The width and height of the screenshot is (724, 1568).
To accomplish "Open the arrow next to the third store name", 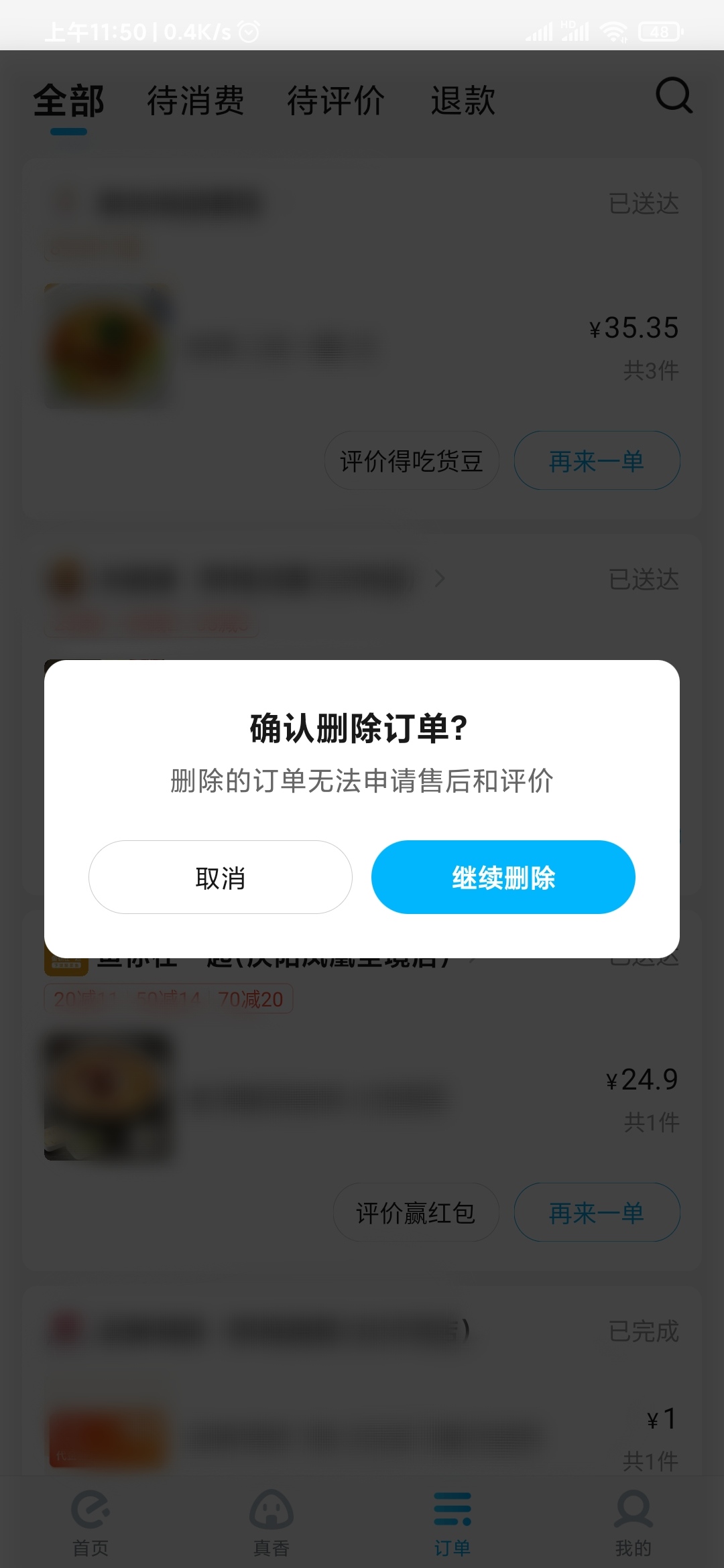I will pyautogui.click(x=471, y=958).
